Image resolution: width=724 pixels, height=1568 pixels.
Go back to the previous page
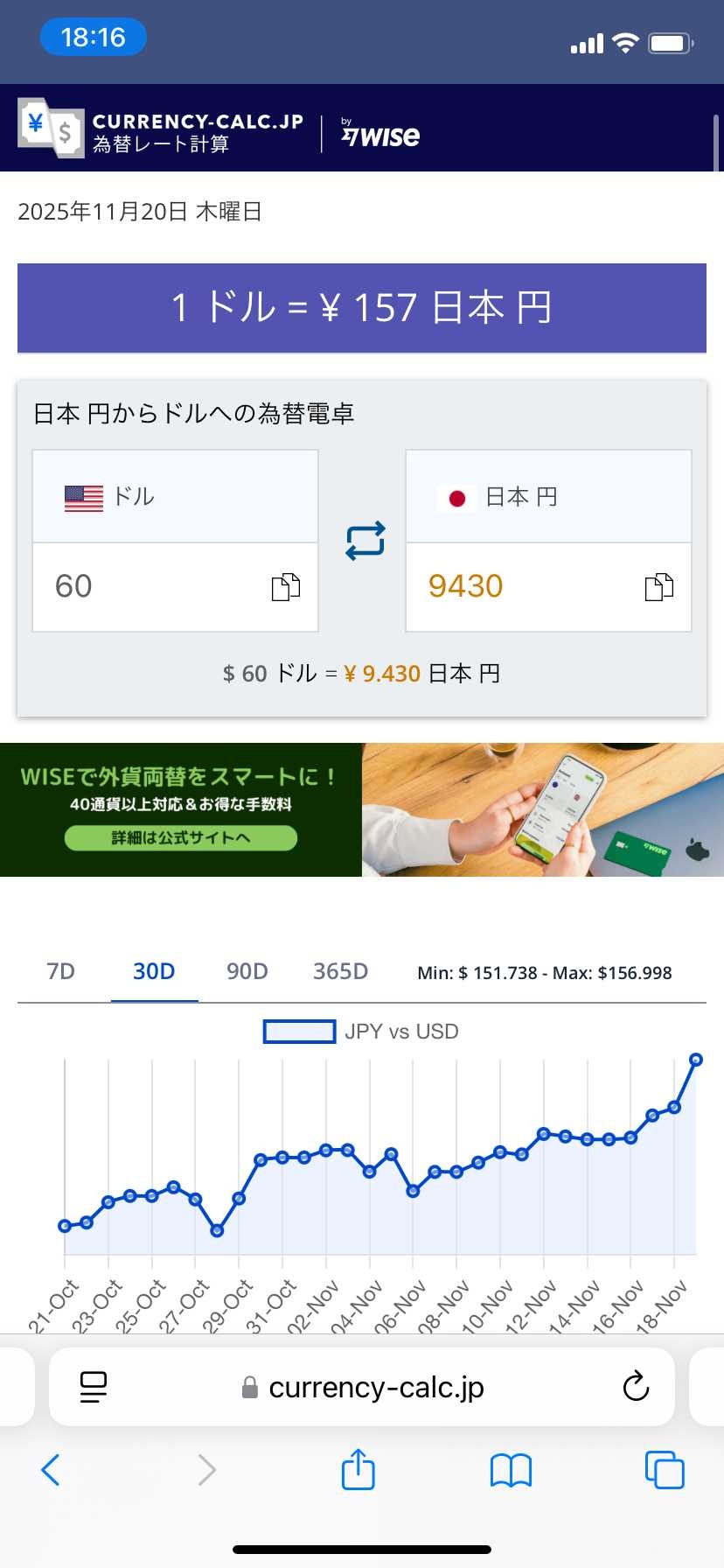[x=51, y=1470]
